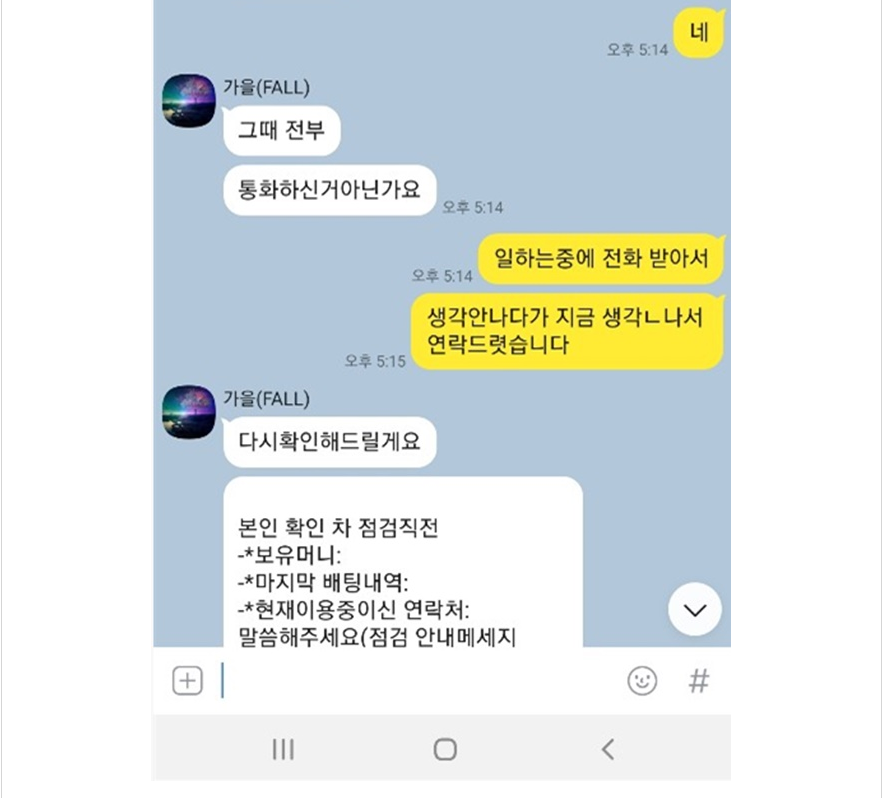Viewport: 883px width, 798px height.
Task: Open the hashtag search
Action: pos(699,681)
